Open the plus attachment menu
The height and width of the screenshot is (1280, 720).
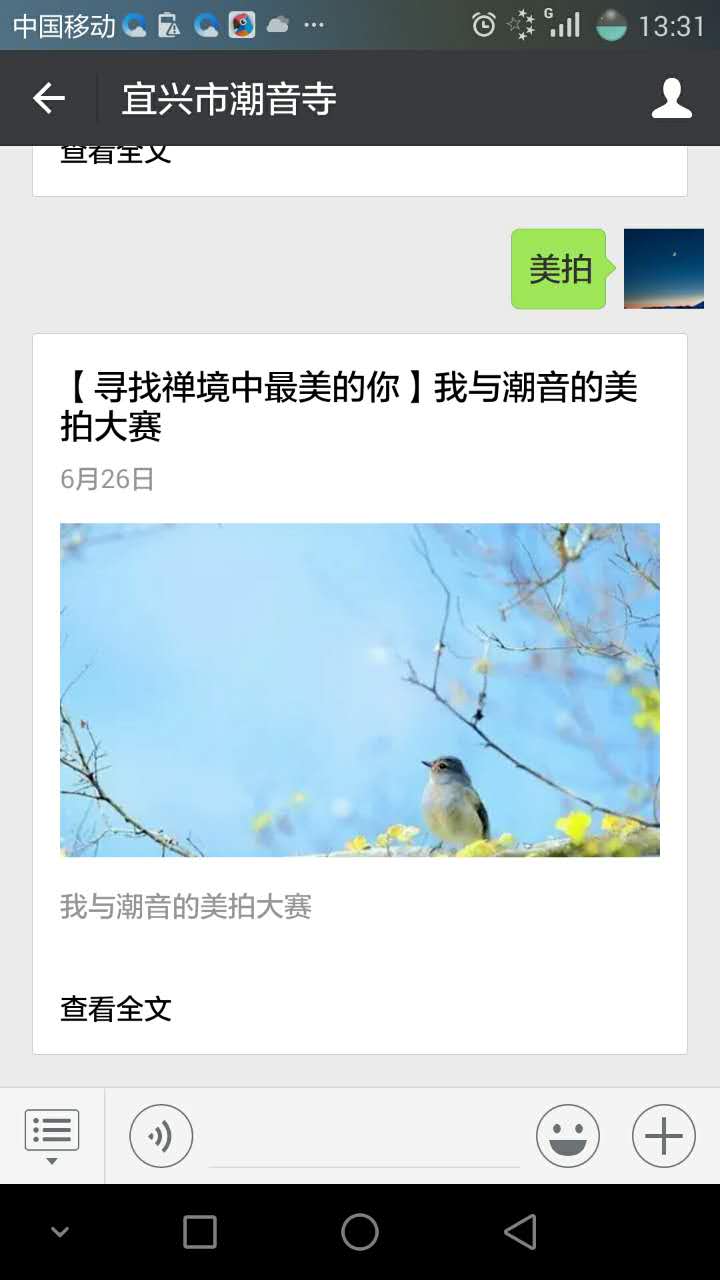pyautogui.click(x=663, y=1136)
